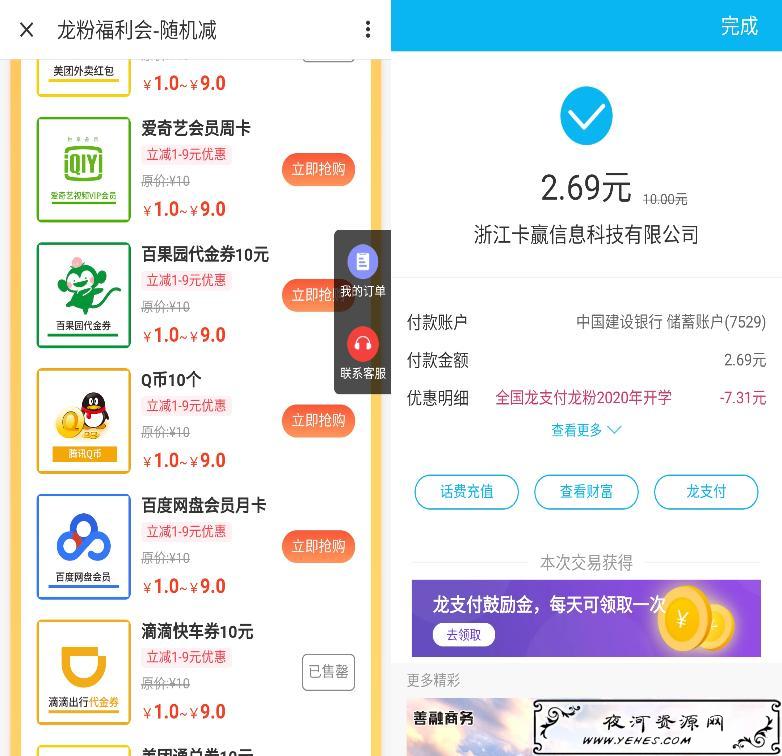Tap 去领取 on the 龙支付鼓励金 banner

point(463,634)
